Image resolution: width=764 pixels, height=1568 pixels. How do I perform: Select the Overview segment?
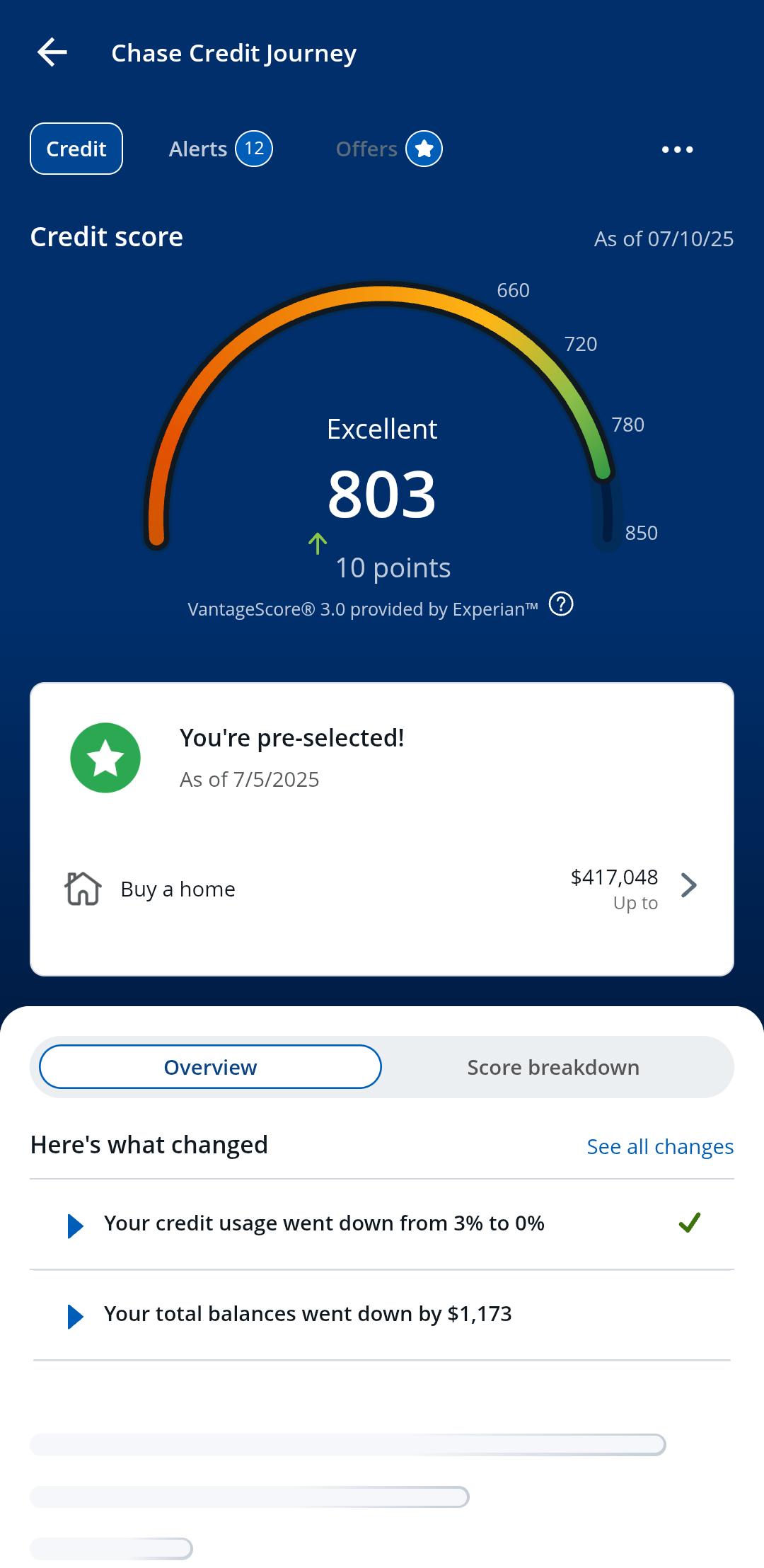point(210,1066)
